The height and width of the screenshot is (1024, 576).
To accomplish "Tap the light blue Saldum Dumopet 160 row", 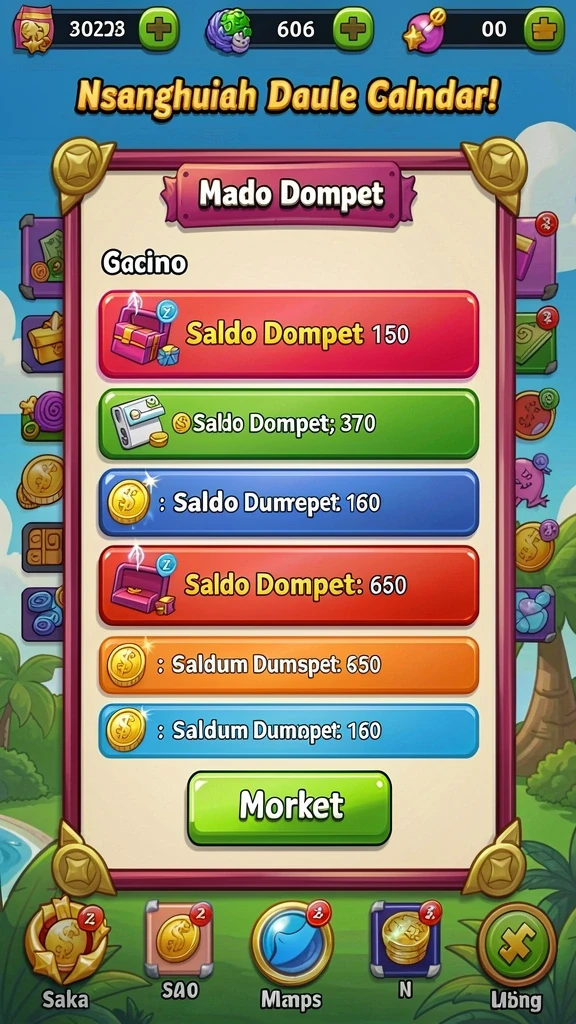I will point(289,730).
